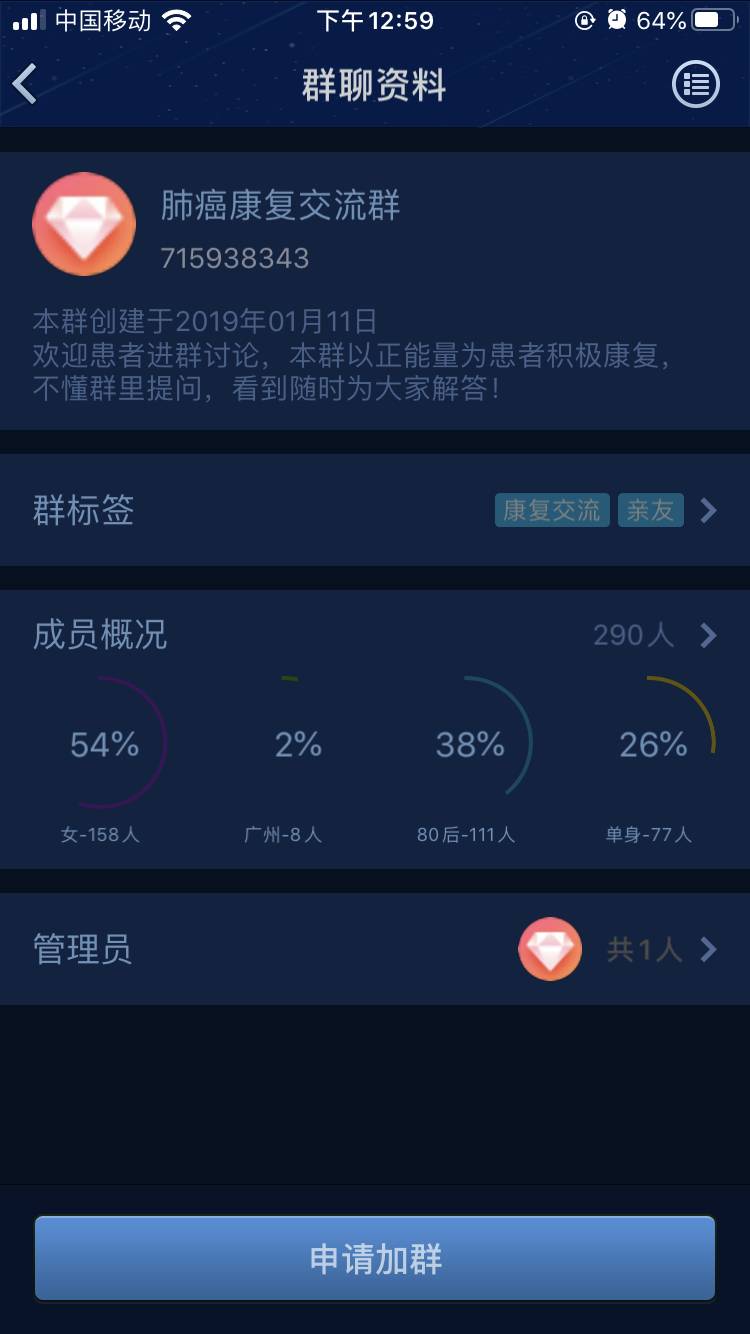Screen dimensions: 750x1334
Task: Tap the 肺癌康复交流群 group avatar
Action: click(84, 224)
